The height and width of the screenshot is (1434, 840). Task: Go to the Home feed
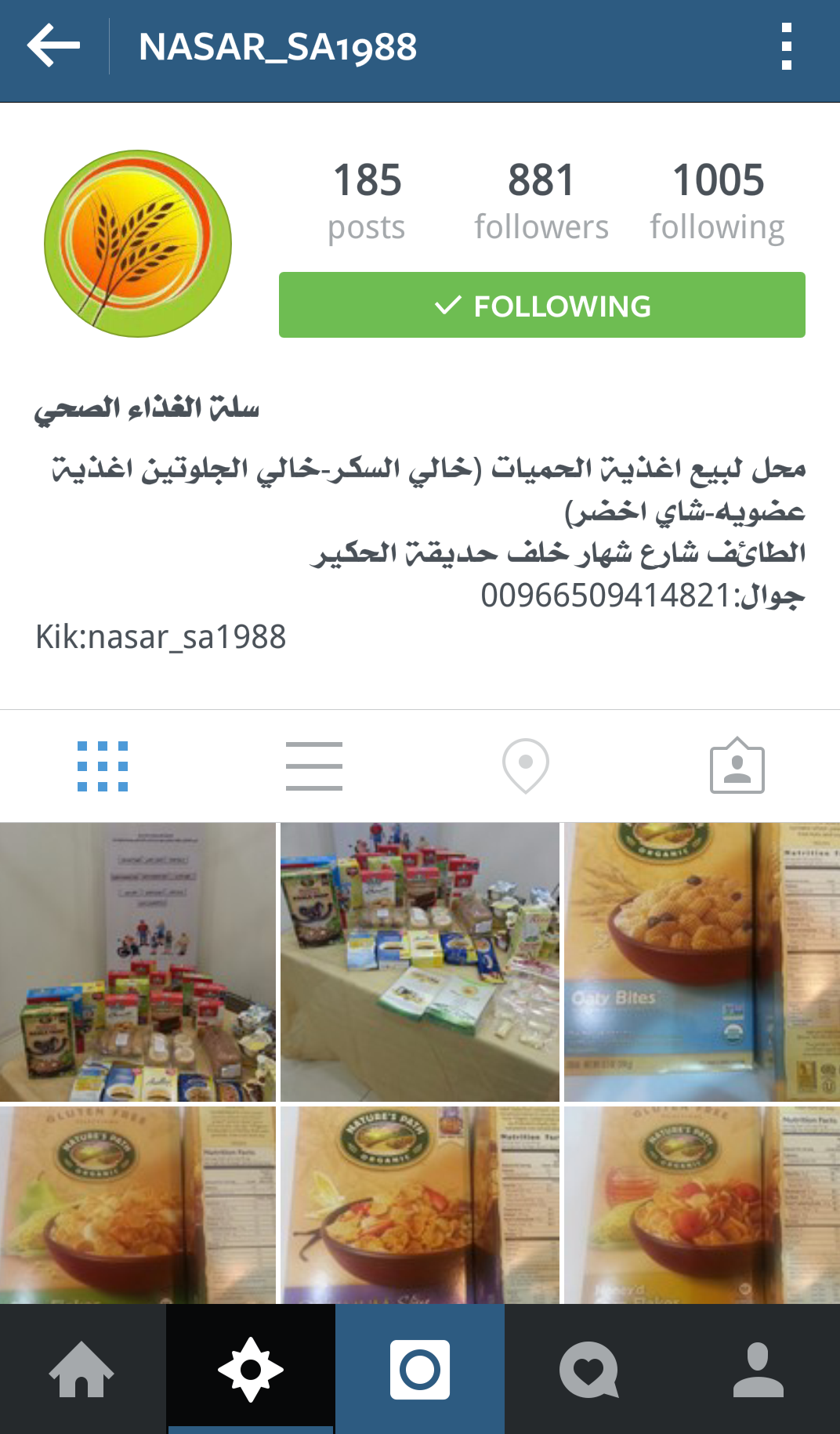pos(82,1370)
